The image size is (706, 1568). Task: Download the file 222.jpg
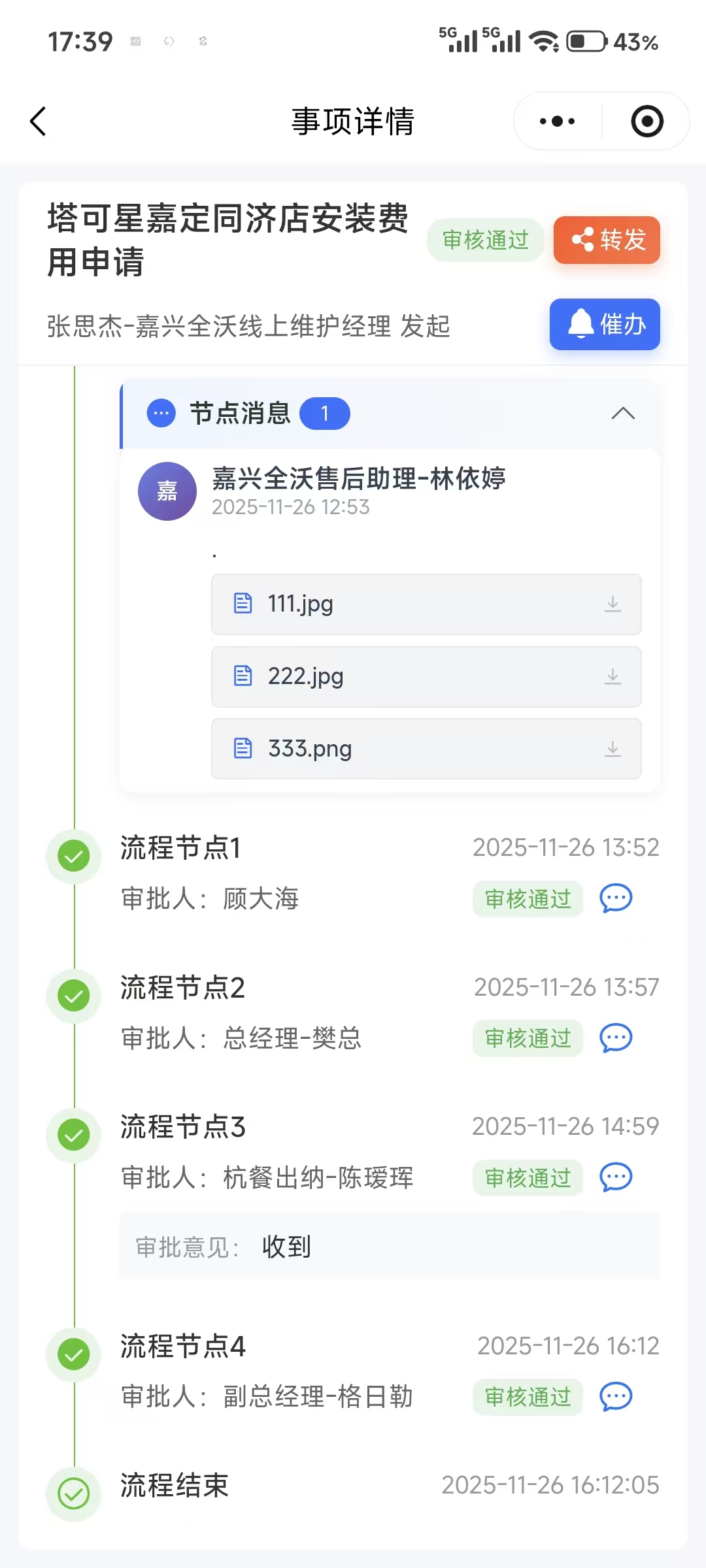point(613,677)
